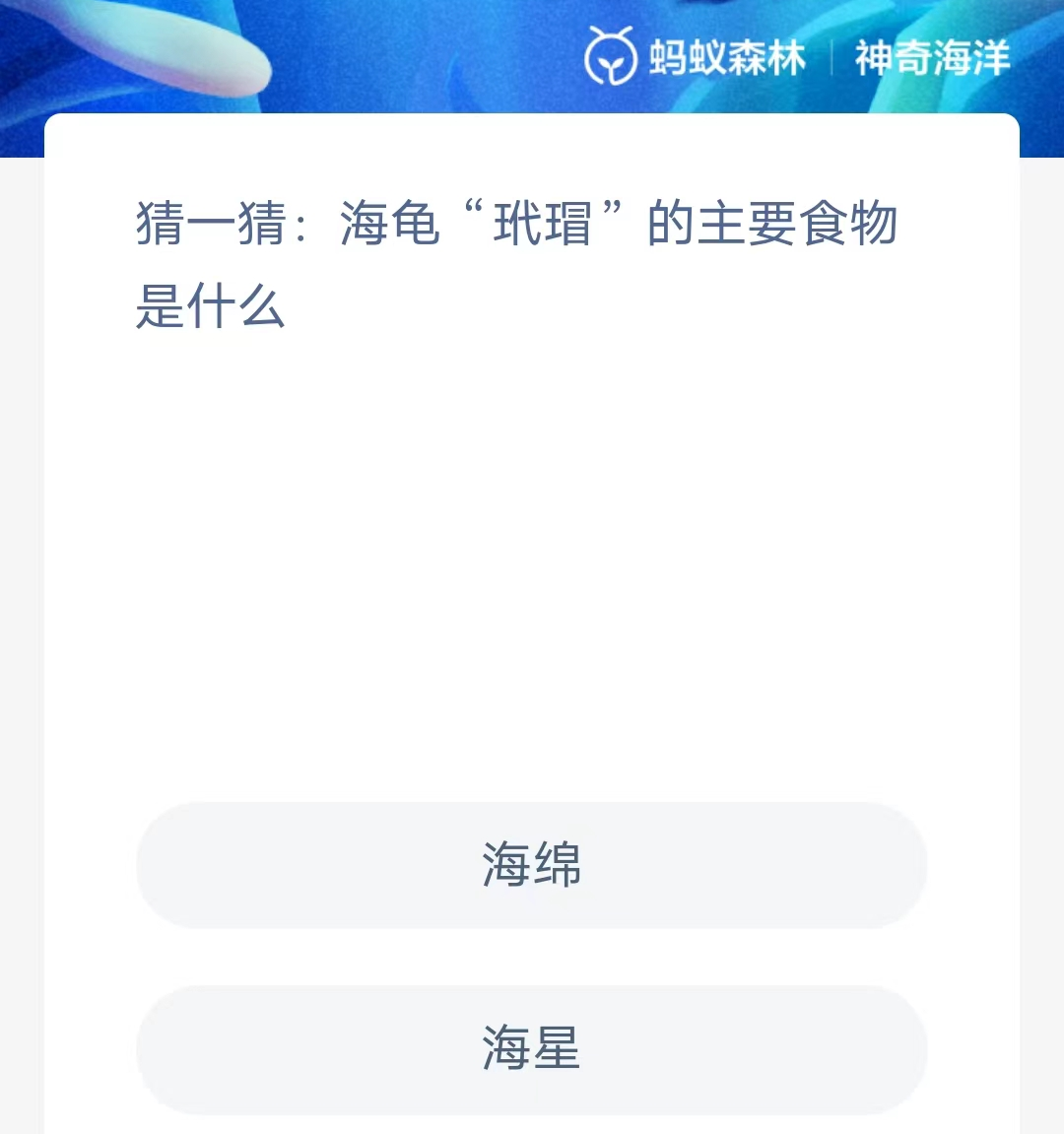Pick the first quiz answer choice
Image resolution: width=1064 pixels, height=1134 pixels.
[x=532, y=867]
